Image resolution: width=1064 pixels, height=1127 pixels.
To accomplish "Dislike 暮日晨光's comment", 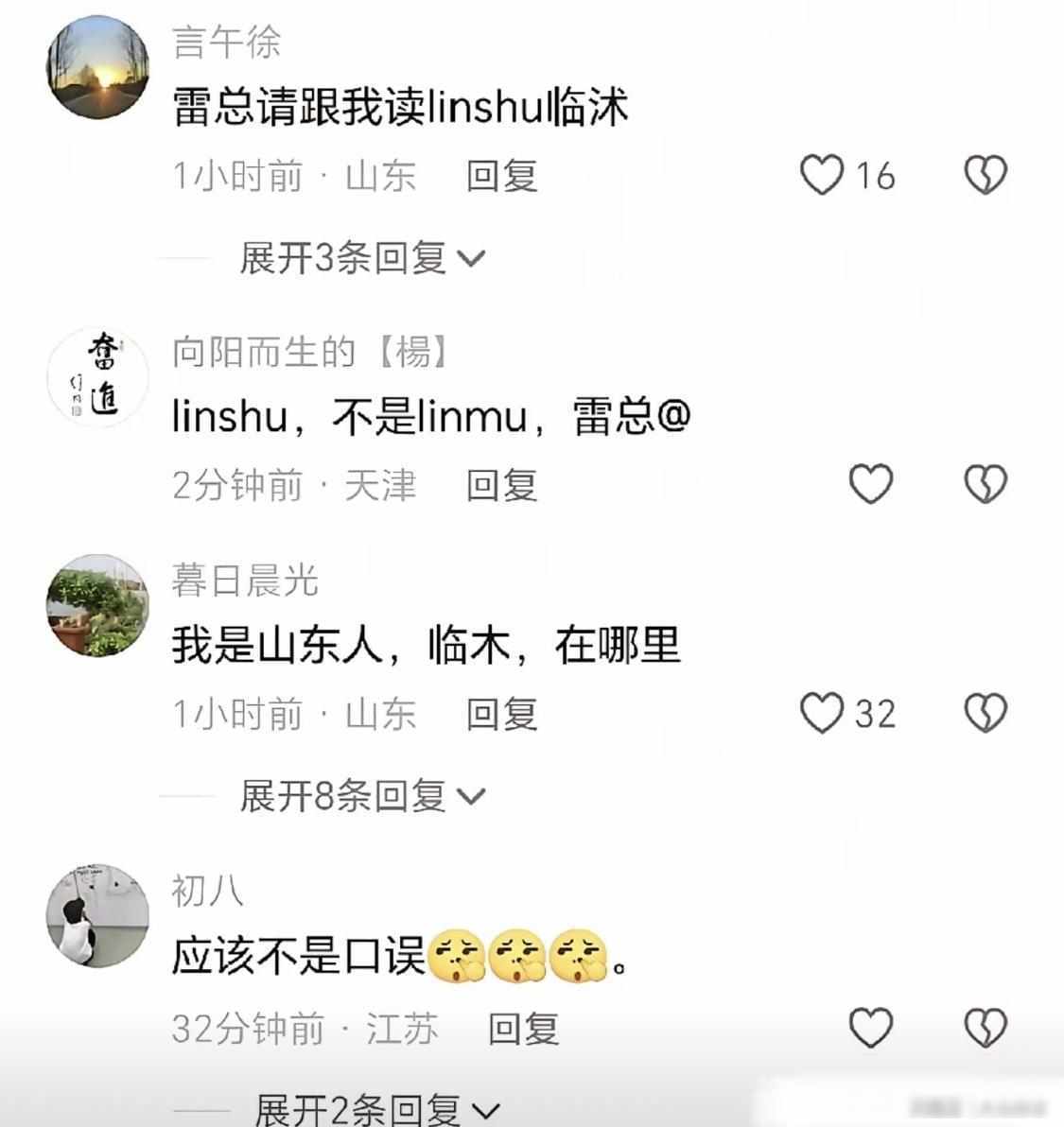I will [985, 714].
